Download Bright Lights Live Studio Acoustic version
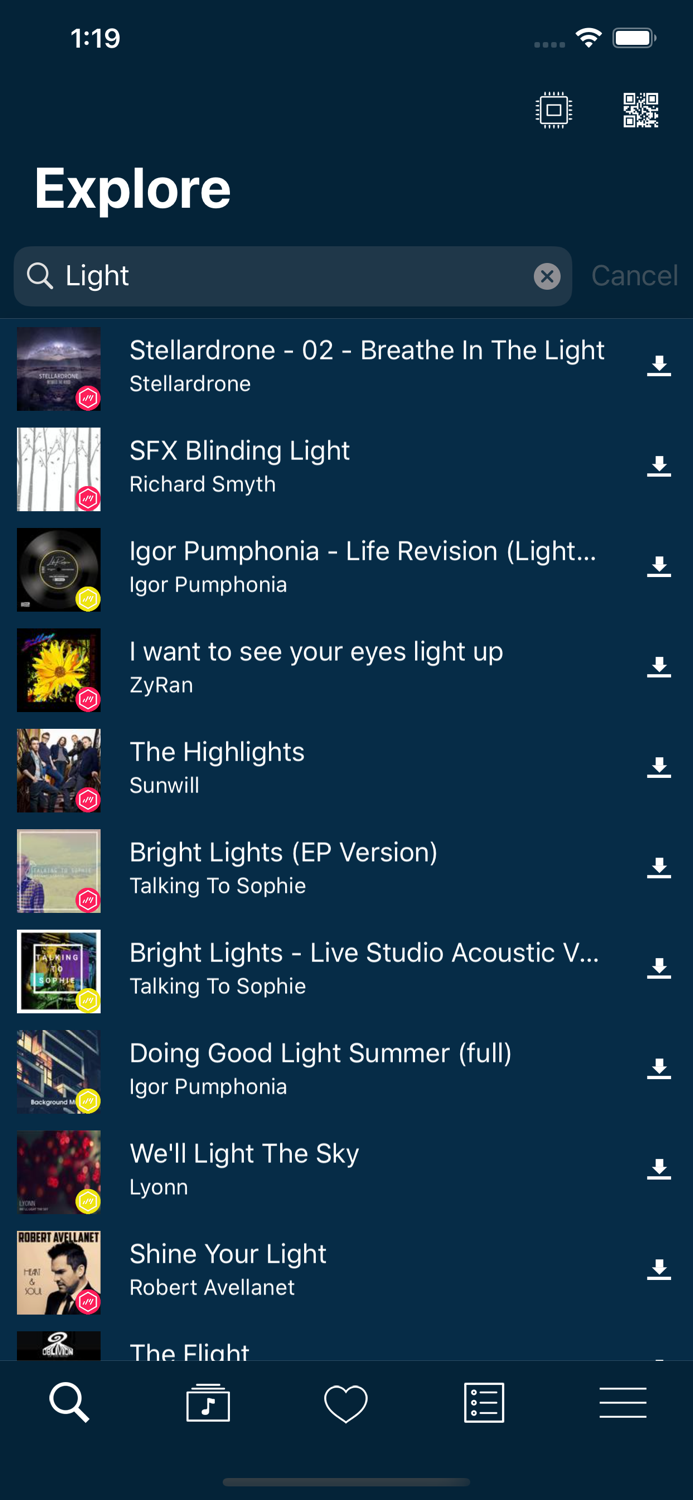Screen dimensions: 693x1500 click(658, 969)
